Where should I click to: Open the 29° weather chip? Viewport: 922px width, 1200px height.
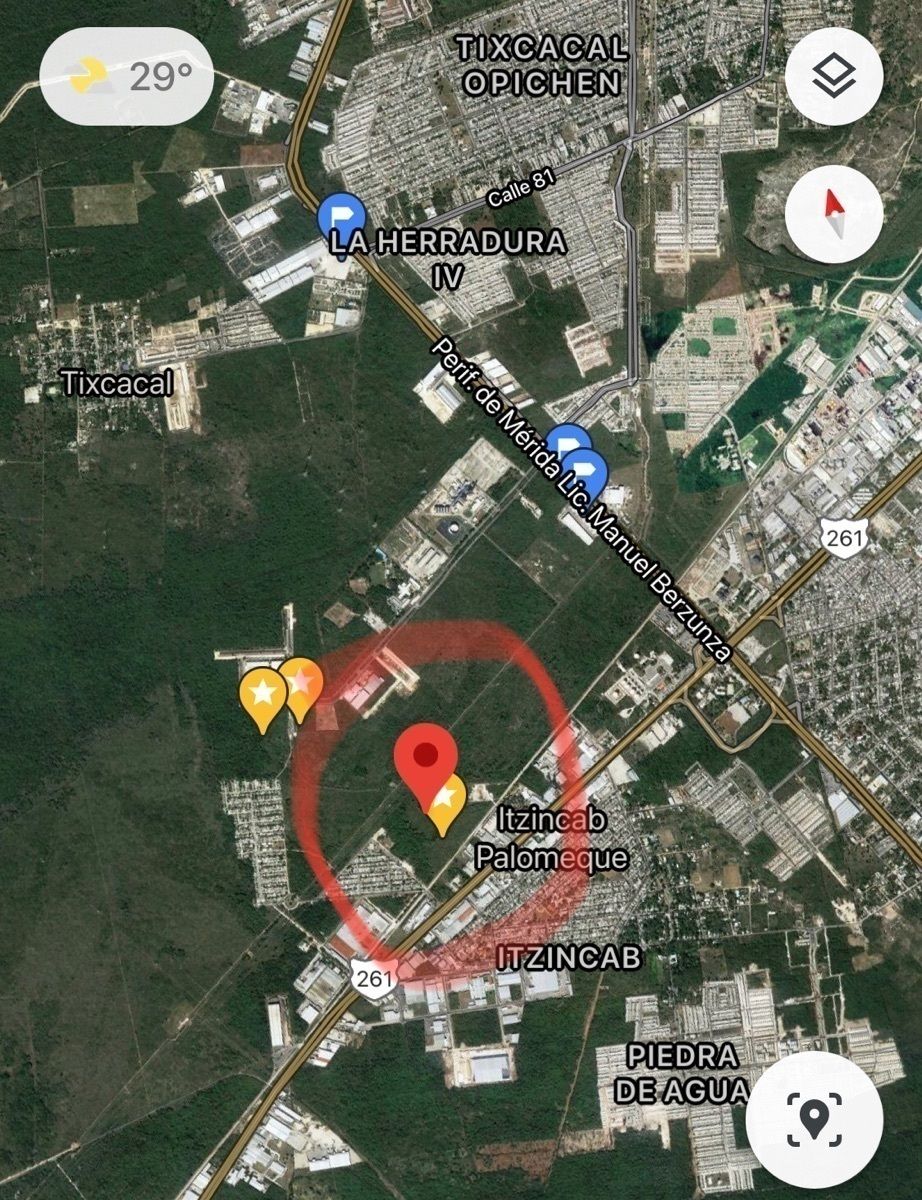click(126, 76)
